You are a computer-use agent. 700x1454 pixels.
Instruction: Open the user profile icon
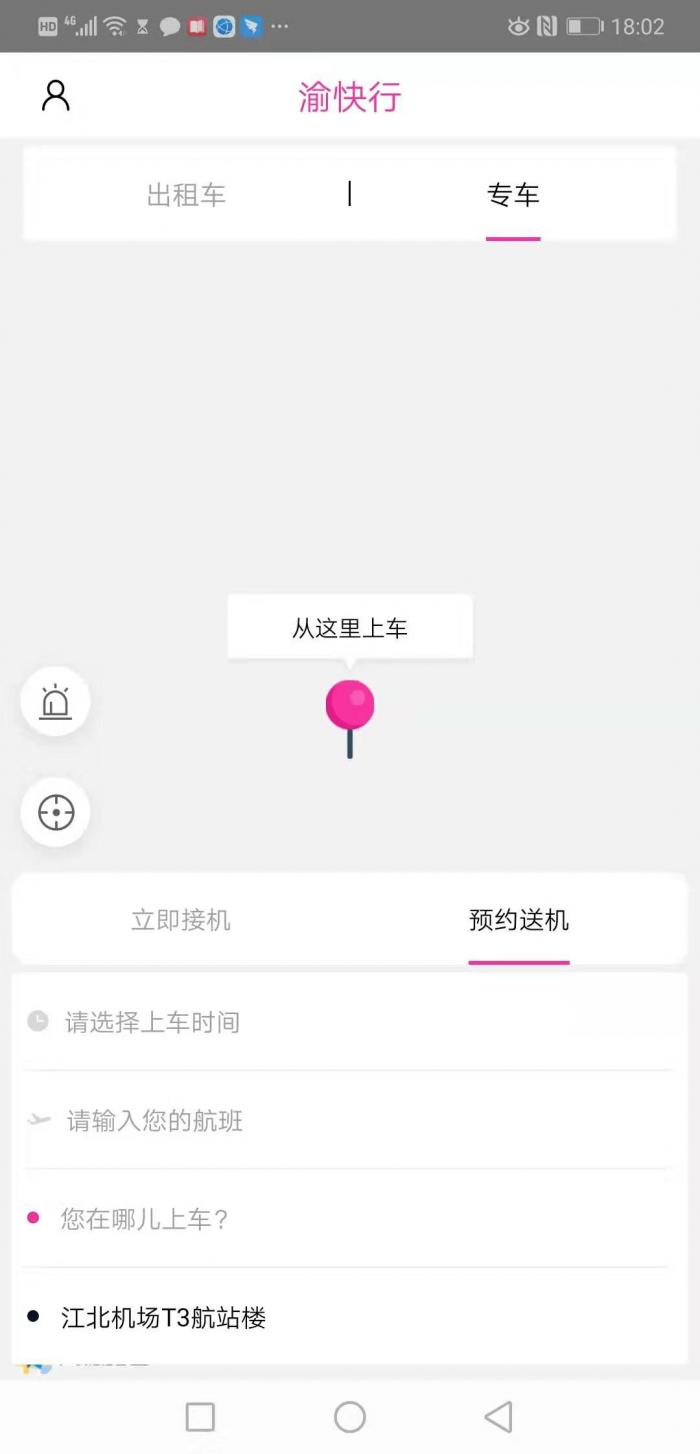(x=55, y=96)
